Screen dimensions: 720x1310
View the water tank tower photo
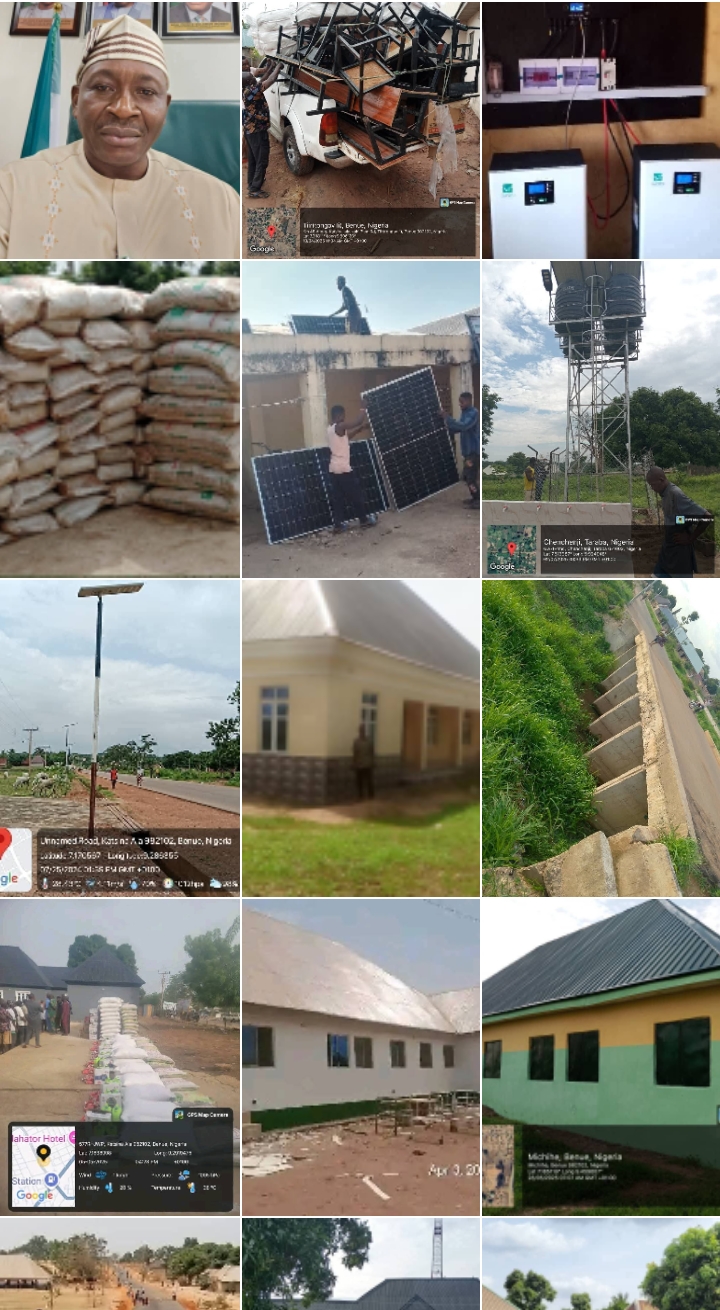tap(600, 418)
